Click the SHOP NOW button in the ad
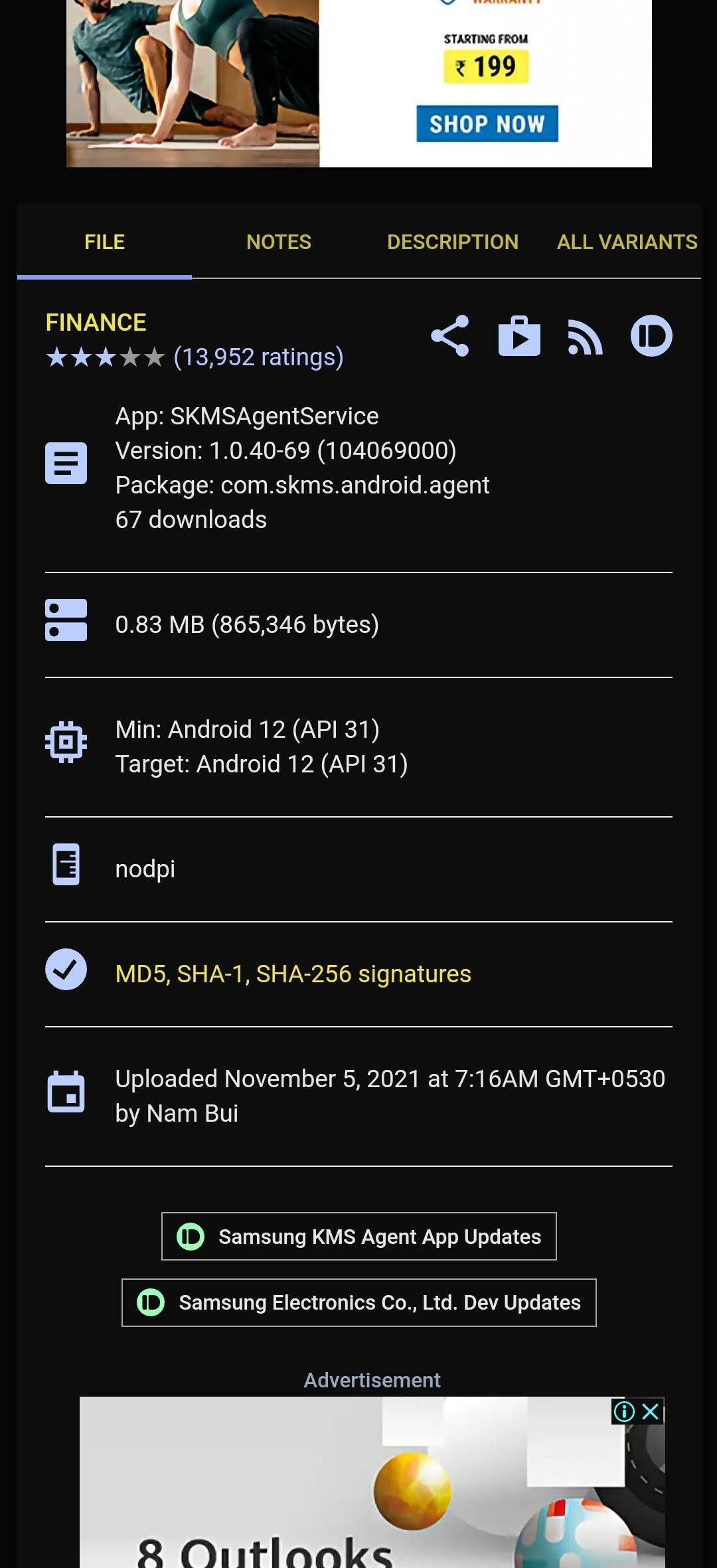Viewport: 717px width, 1568px height. (487, 124)
